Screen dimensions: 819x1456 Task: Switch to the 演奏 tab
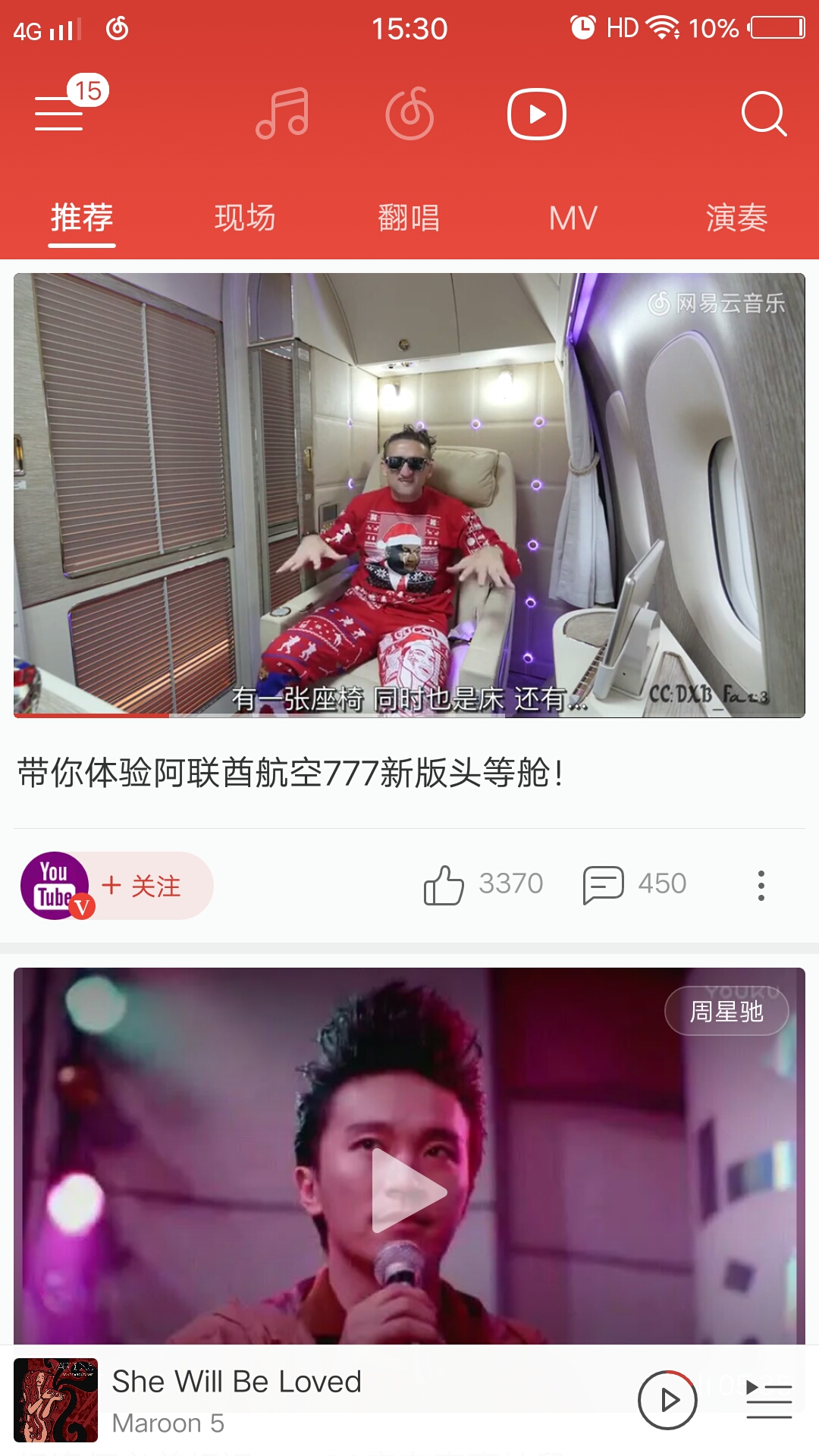coord(736,218)
